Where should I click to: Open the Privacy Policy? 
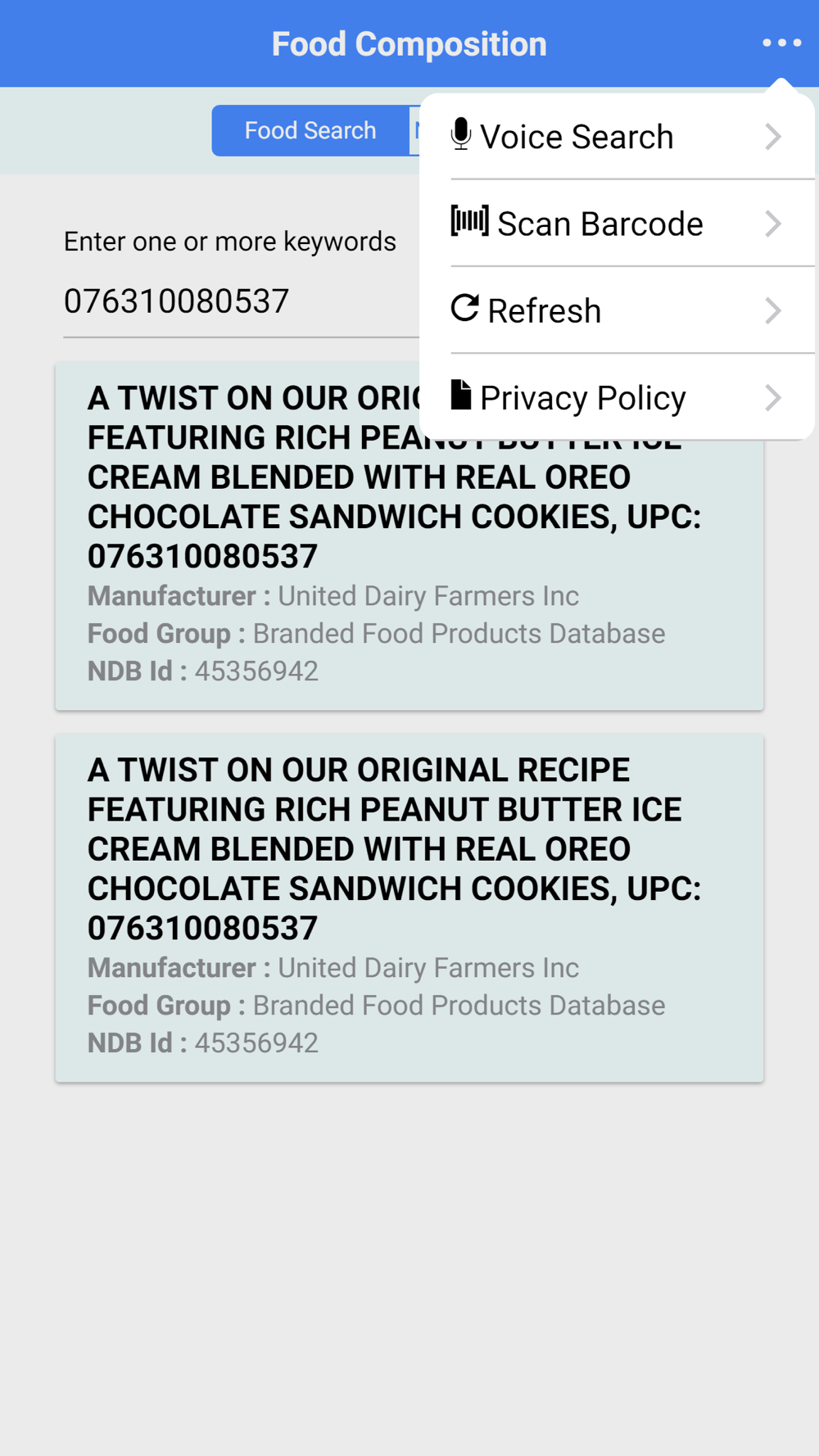617,397
